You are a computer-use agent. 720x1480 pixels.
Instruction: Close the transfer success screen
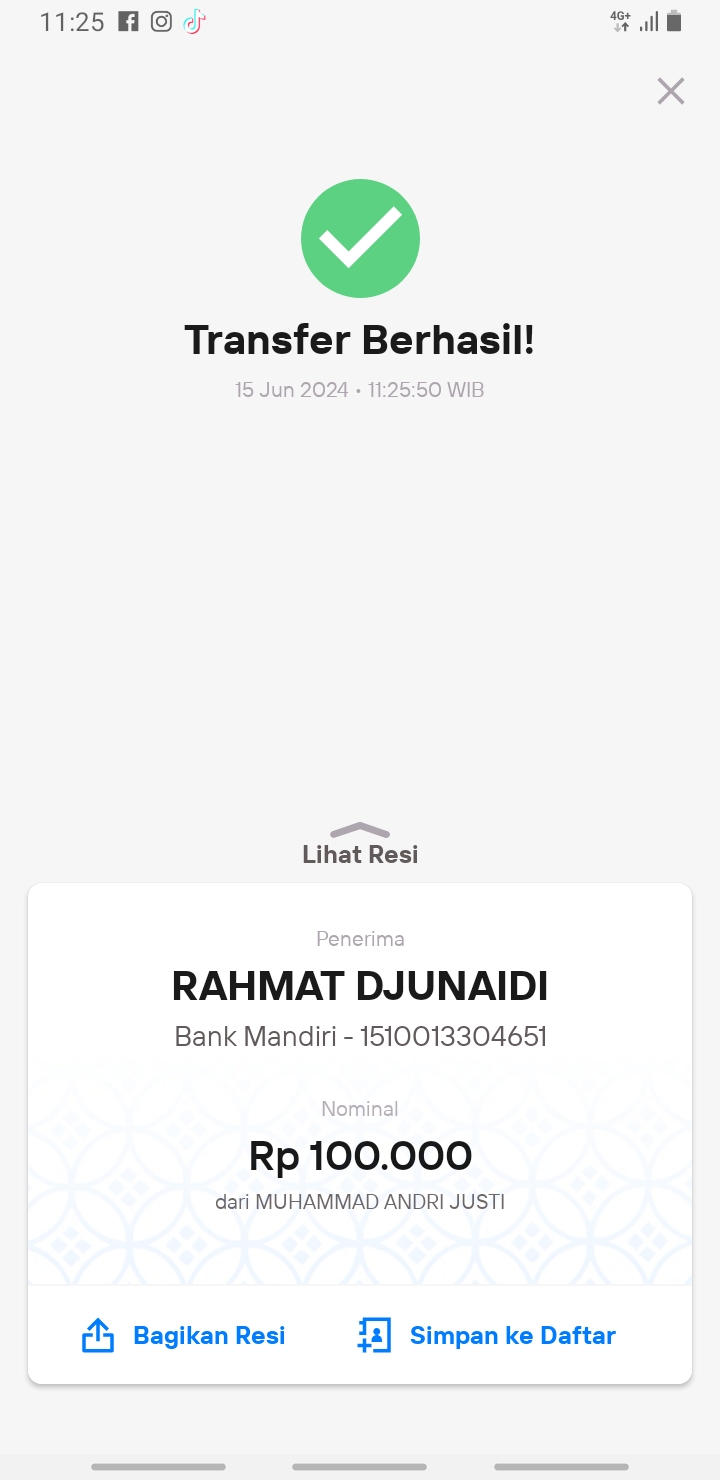(x=670, y=91)
